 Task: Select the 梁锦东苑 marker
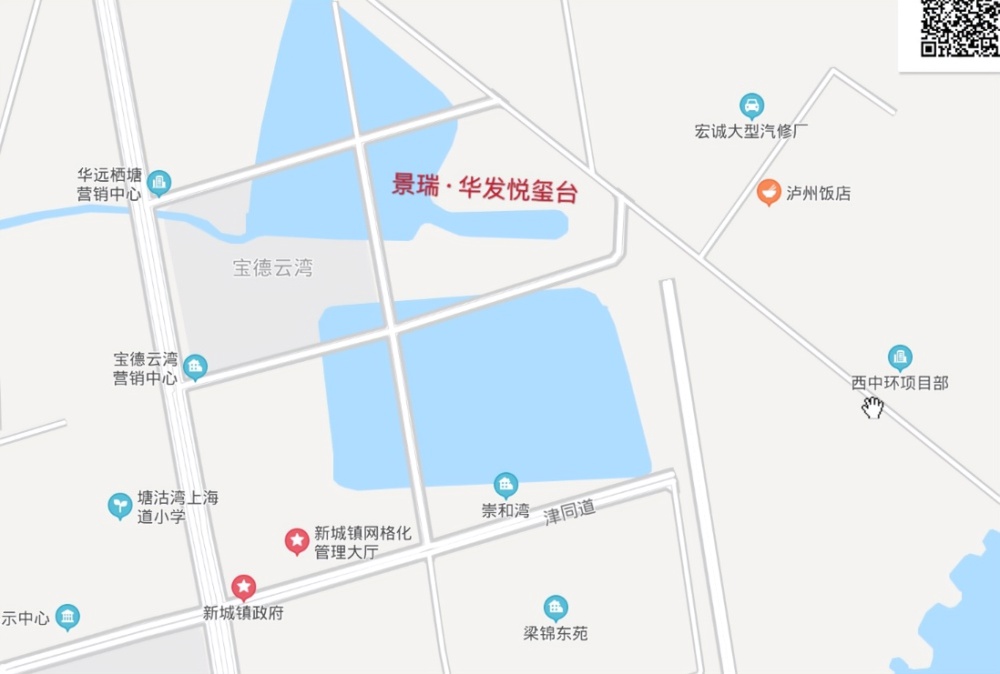pos(555,608)
